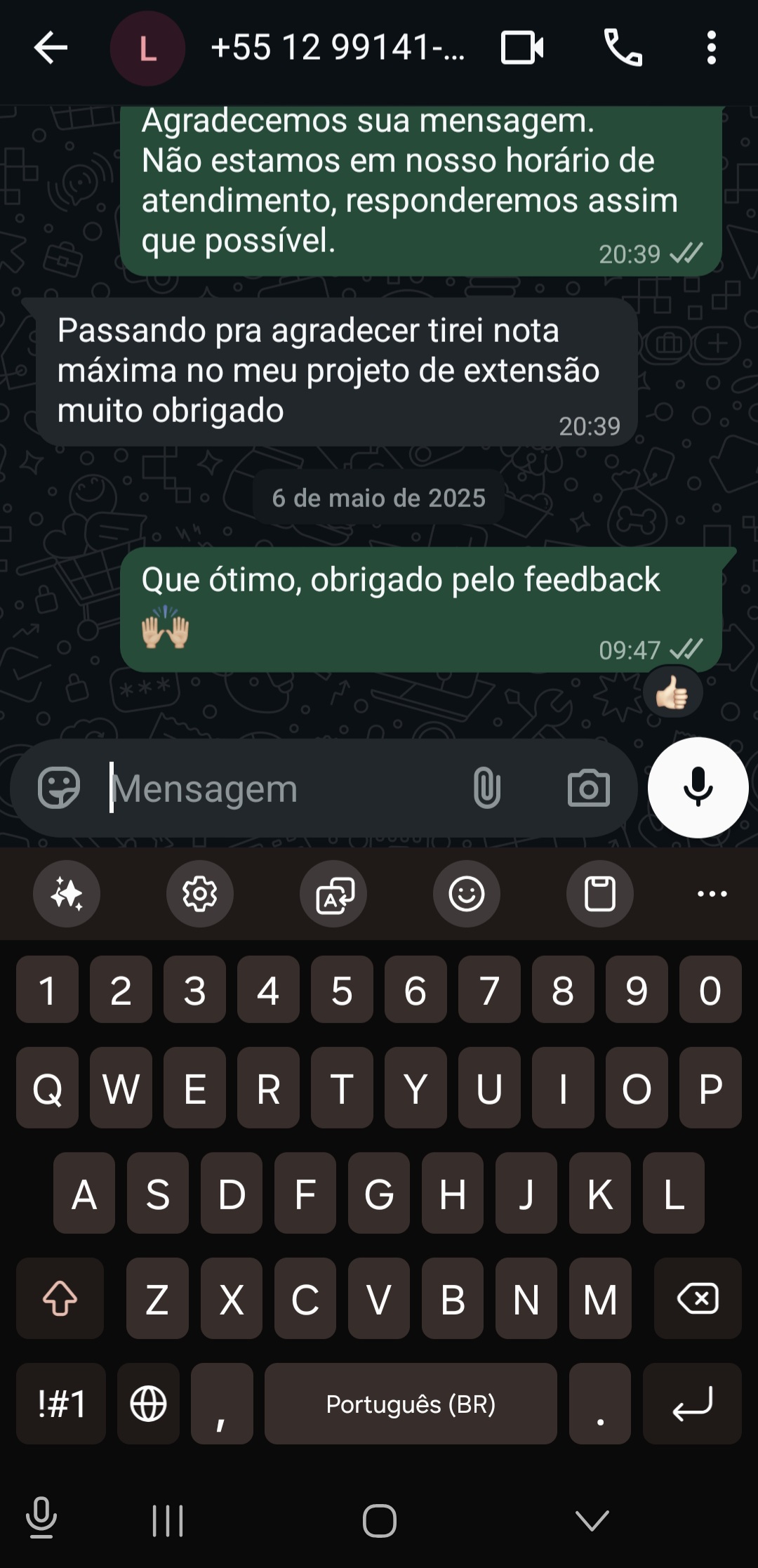
Task: Open the three-dot chat options menu
Action: [x=711, y=49]
